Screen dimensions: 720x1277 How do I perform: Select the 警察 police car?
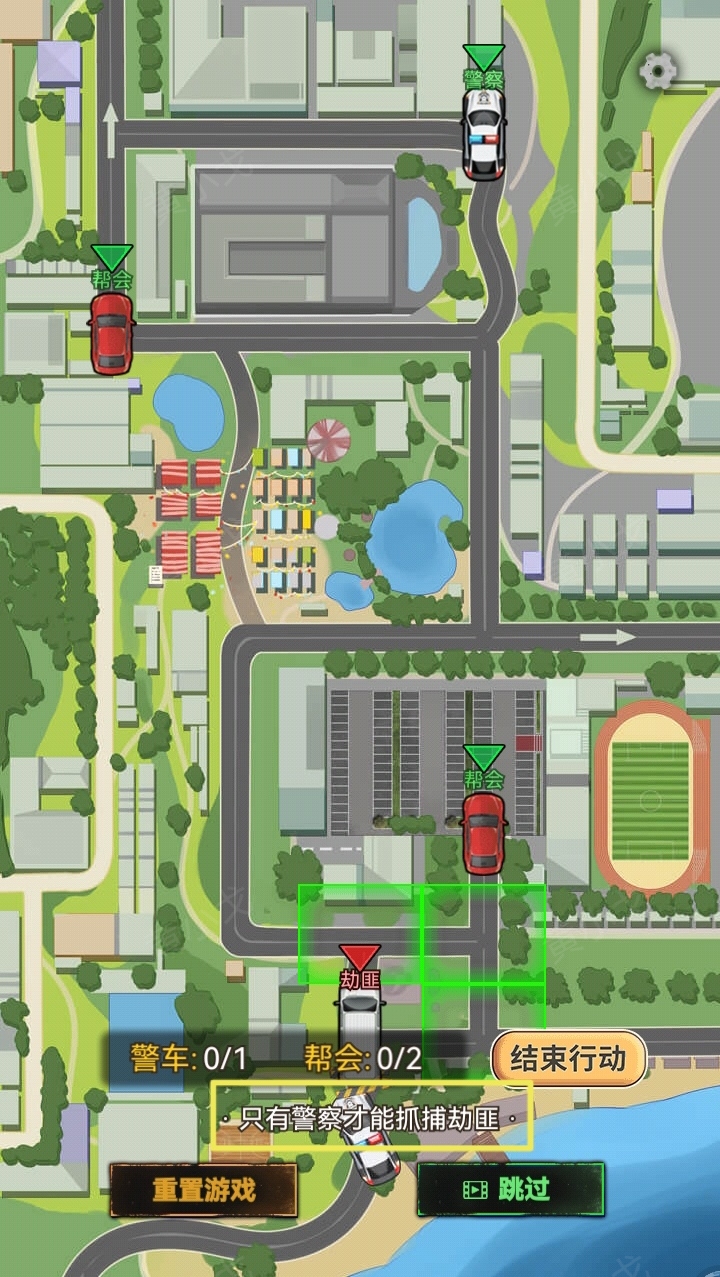click(483, 132)
